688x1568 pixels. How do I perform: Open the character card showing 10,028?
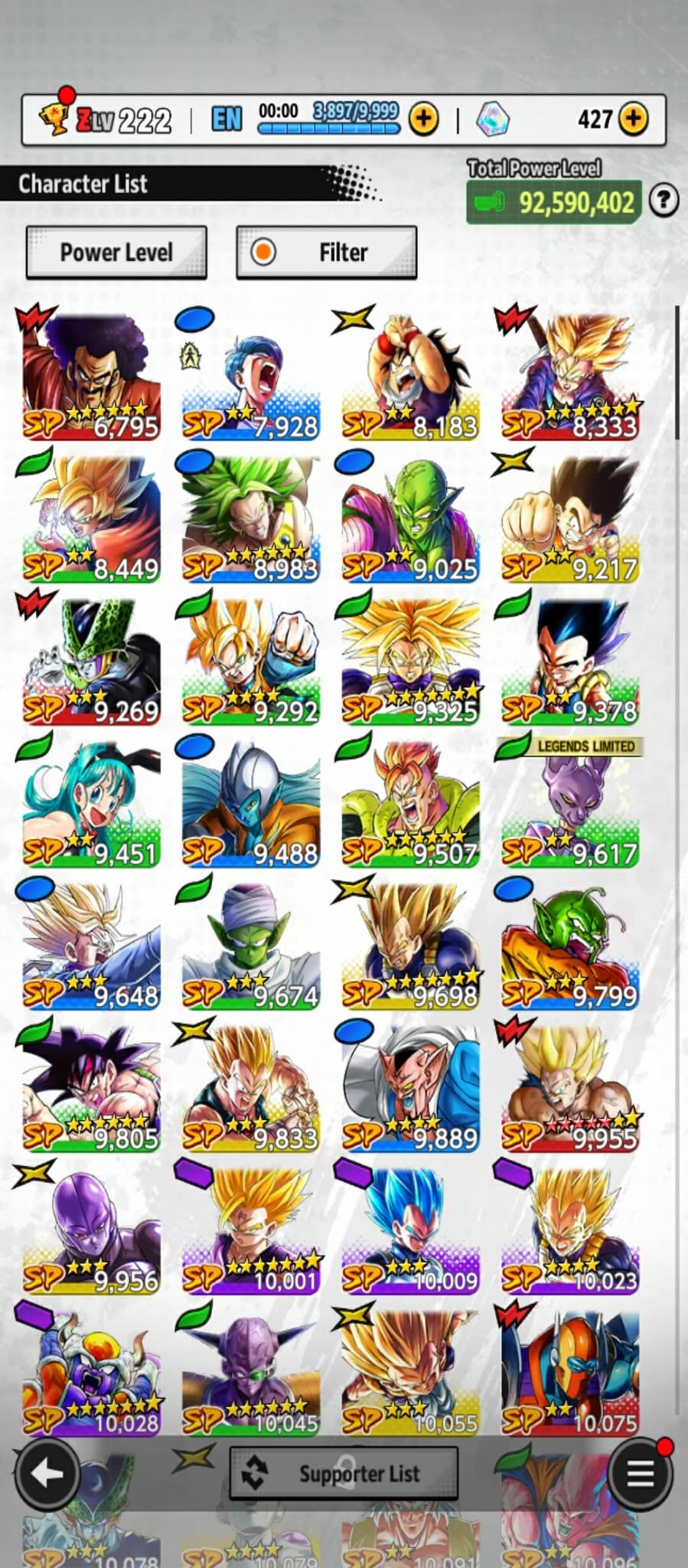tap(91, 1372)
